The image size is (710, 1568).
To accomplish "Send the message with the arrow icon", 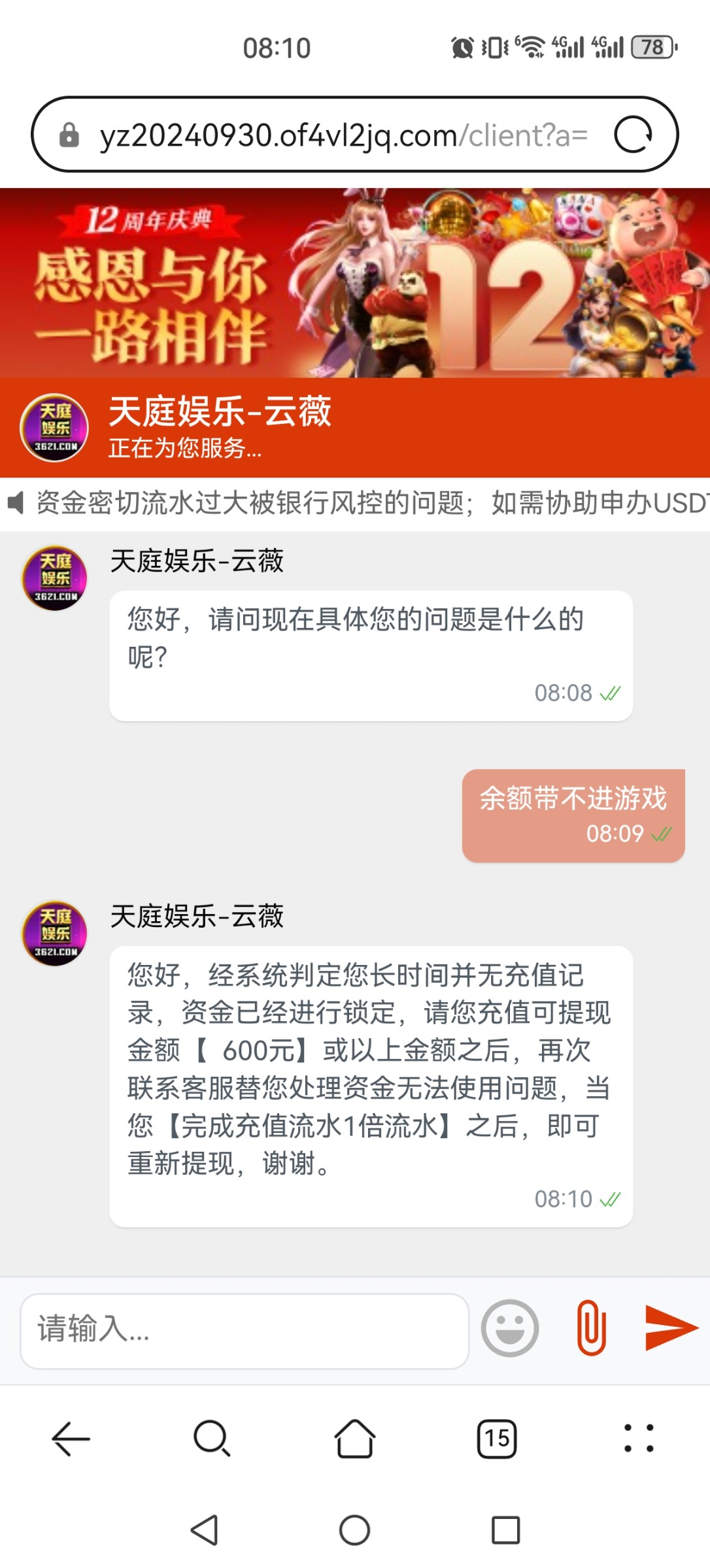I will [x=671, y=1328].
